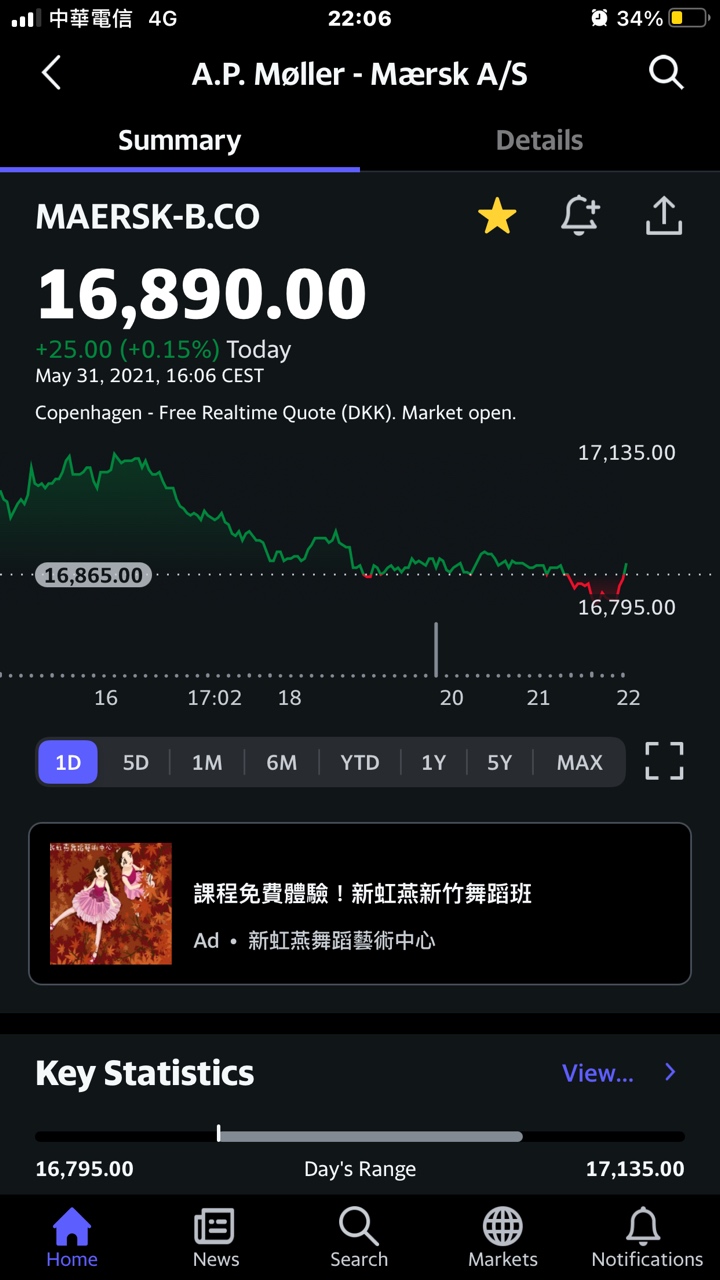The width and height of the screenshot is (720, 1280).
Task: Add a price alert with the bell
Action: (580, 216)
